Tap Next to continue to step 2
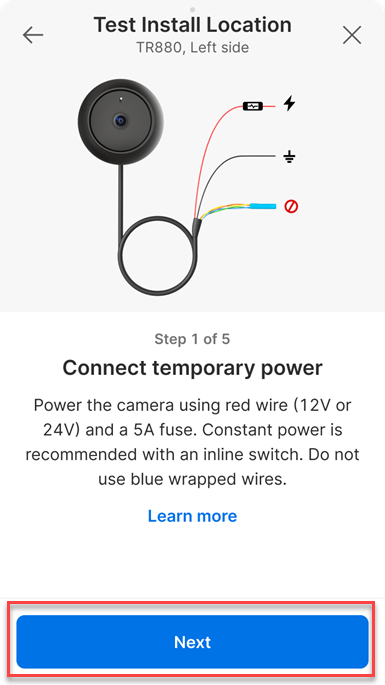 tap(192, 642)
